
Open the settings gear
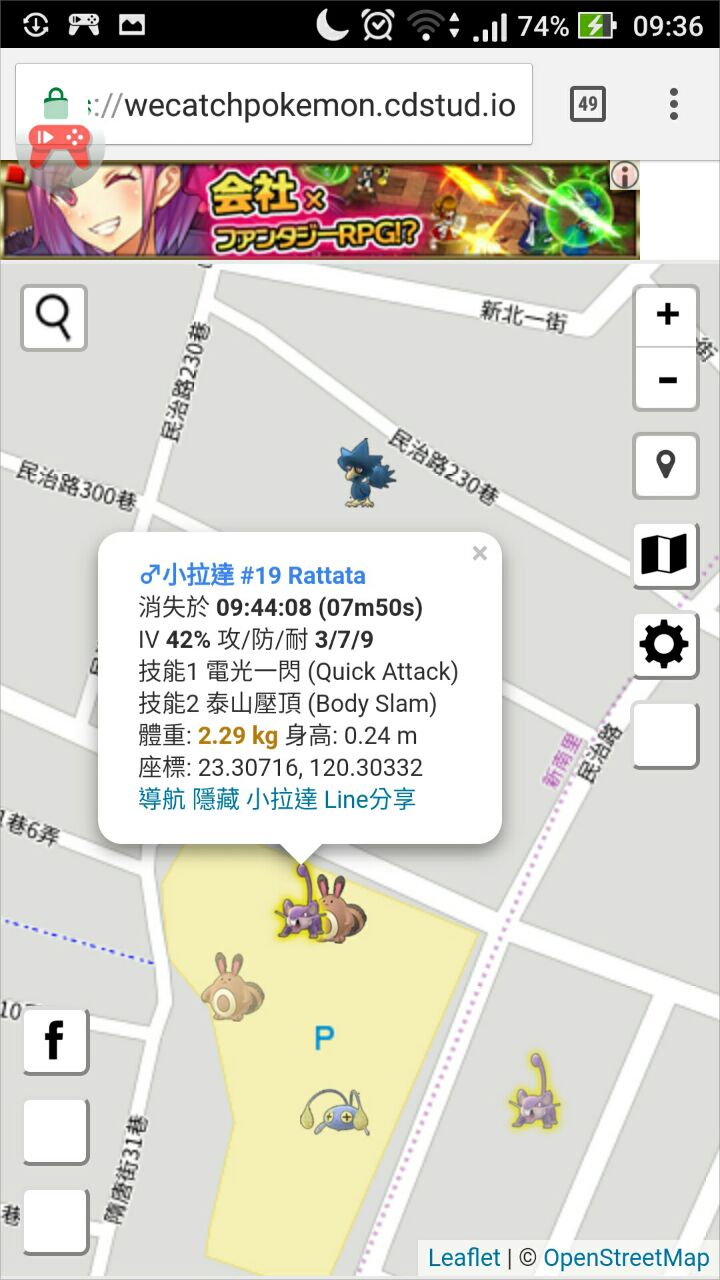(666, 645)
